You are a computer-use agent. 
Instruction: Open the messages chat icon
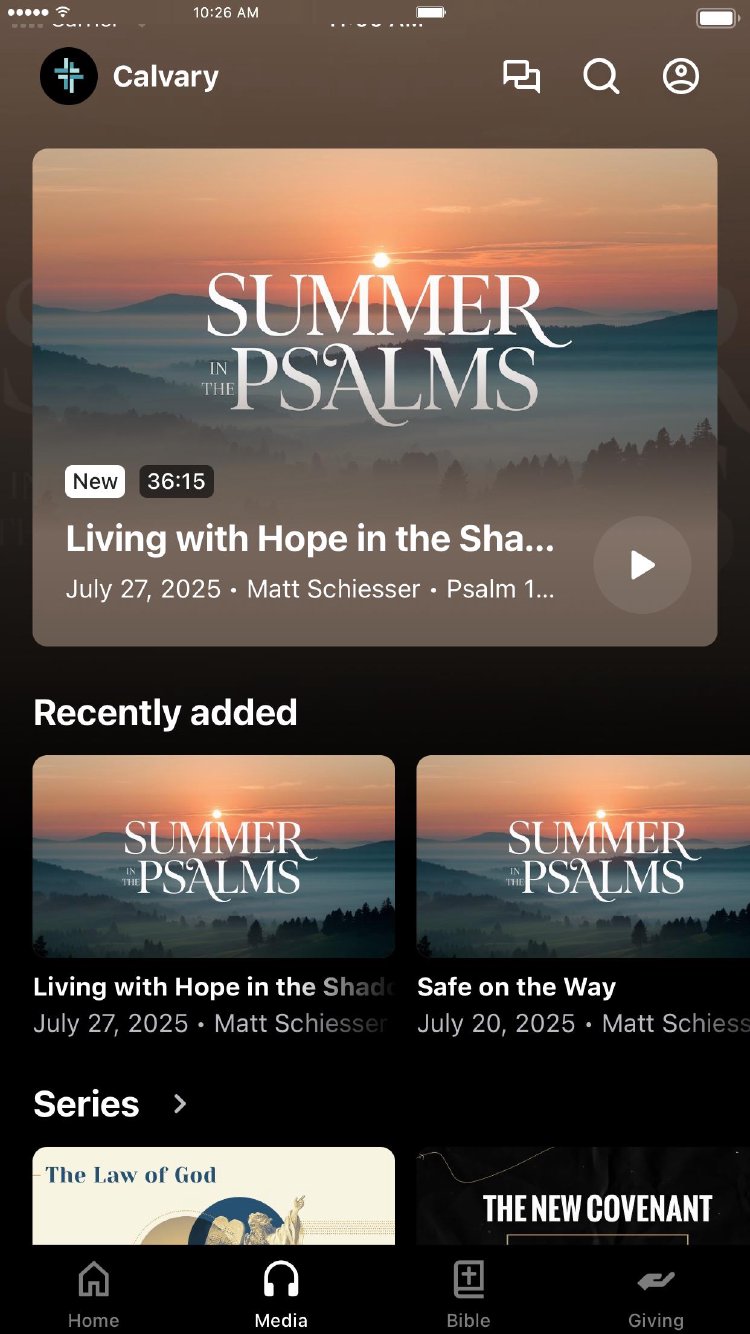click(521, 76)
